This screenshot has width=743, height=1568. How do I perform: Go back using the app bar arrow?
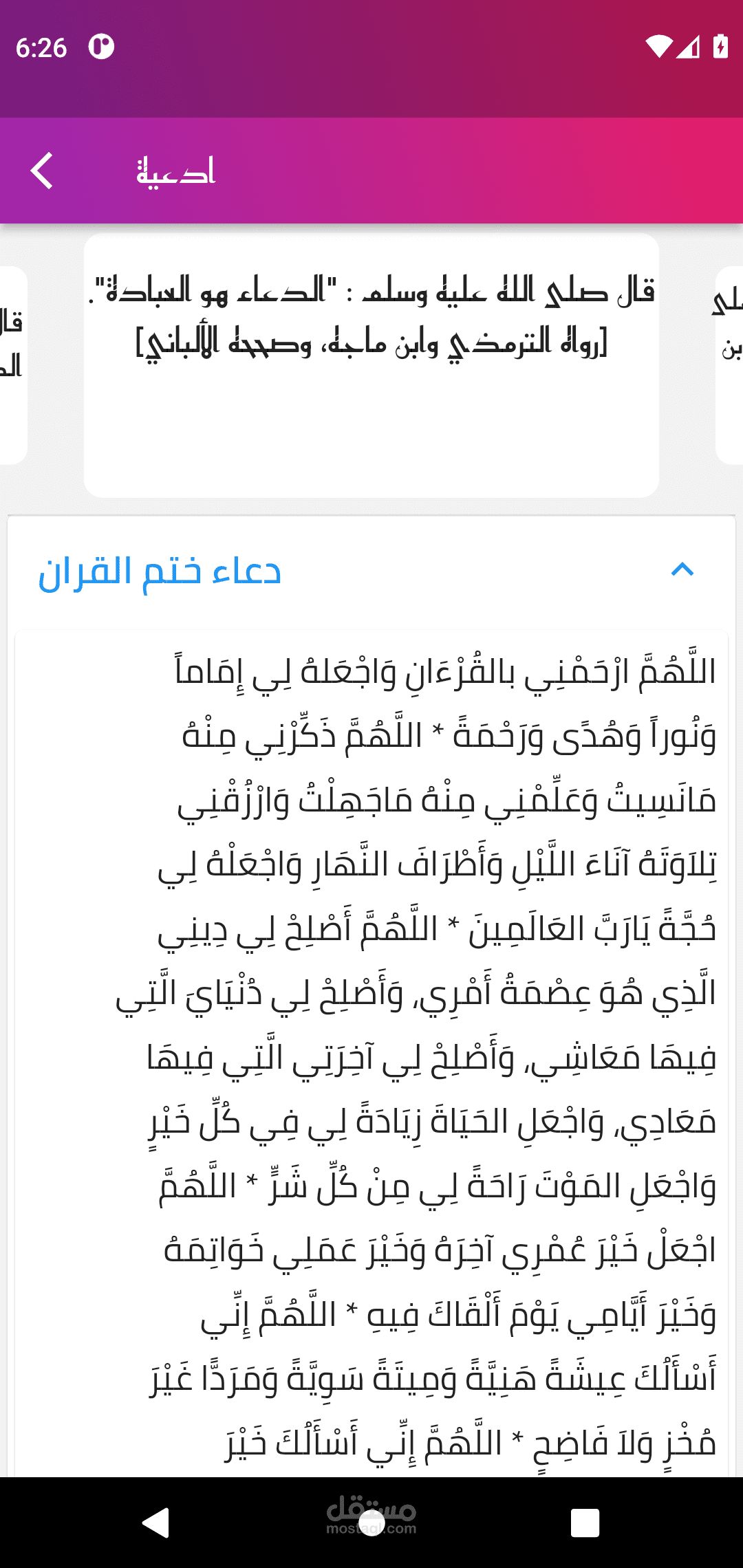point(42,171)
